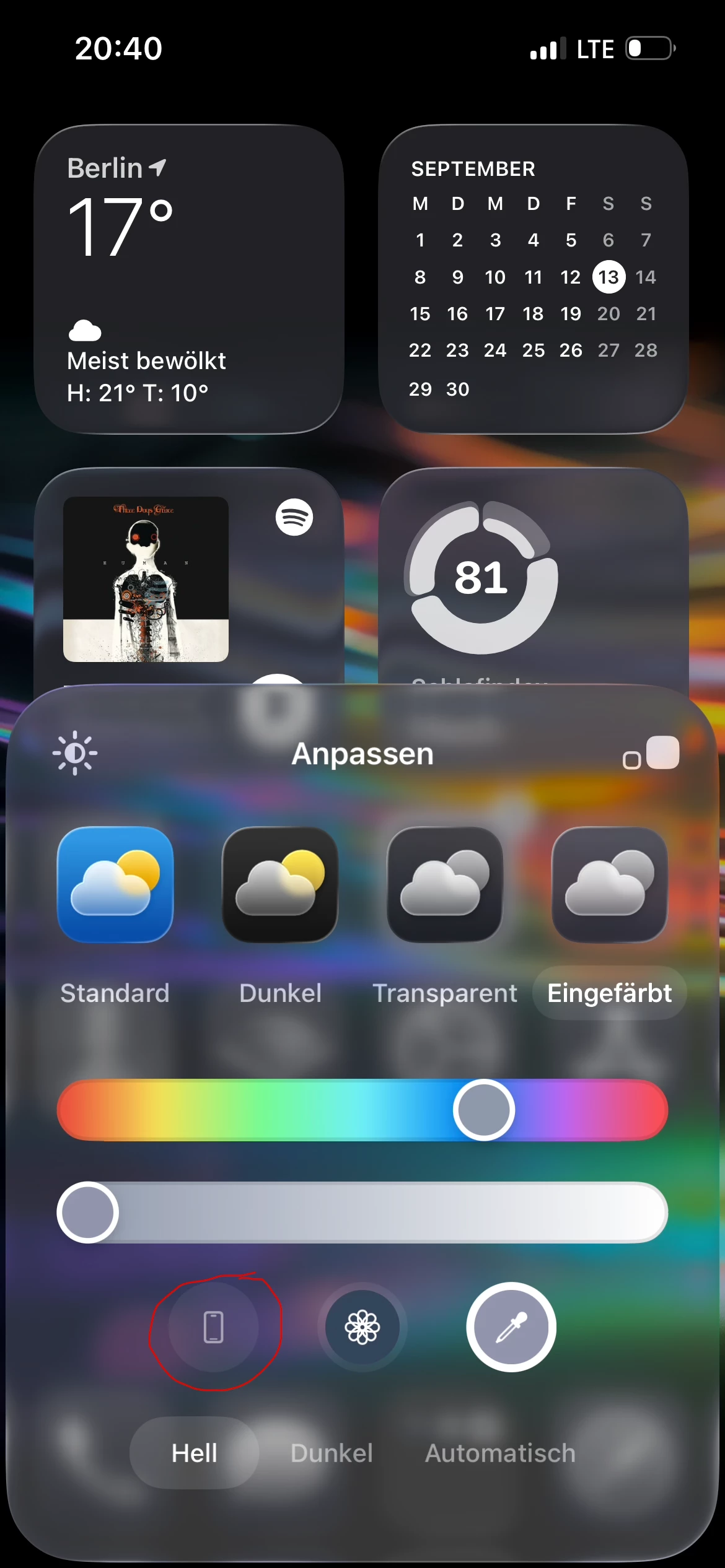Open the Berlin weather widget
The height and width of the screenshot is (1568, 725).
pos(189,279)
